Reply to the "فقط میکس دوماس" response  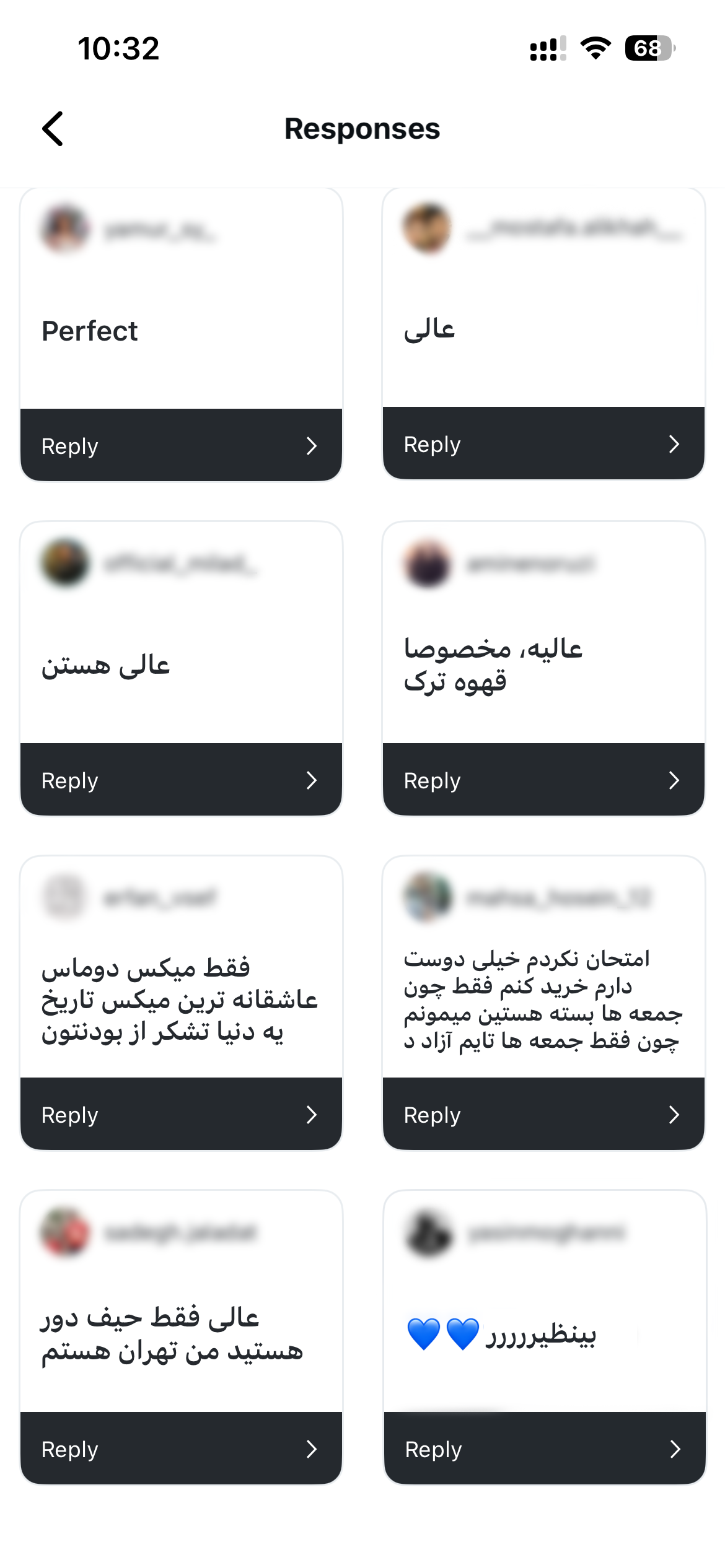(181, 1115)
